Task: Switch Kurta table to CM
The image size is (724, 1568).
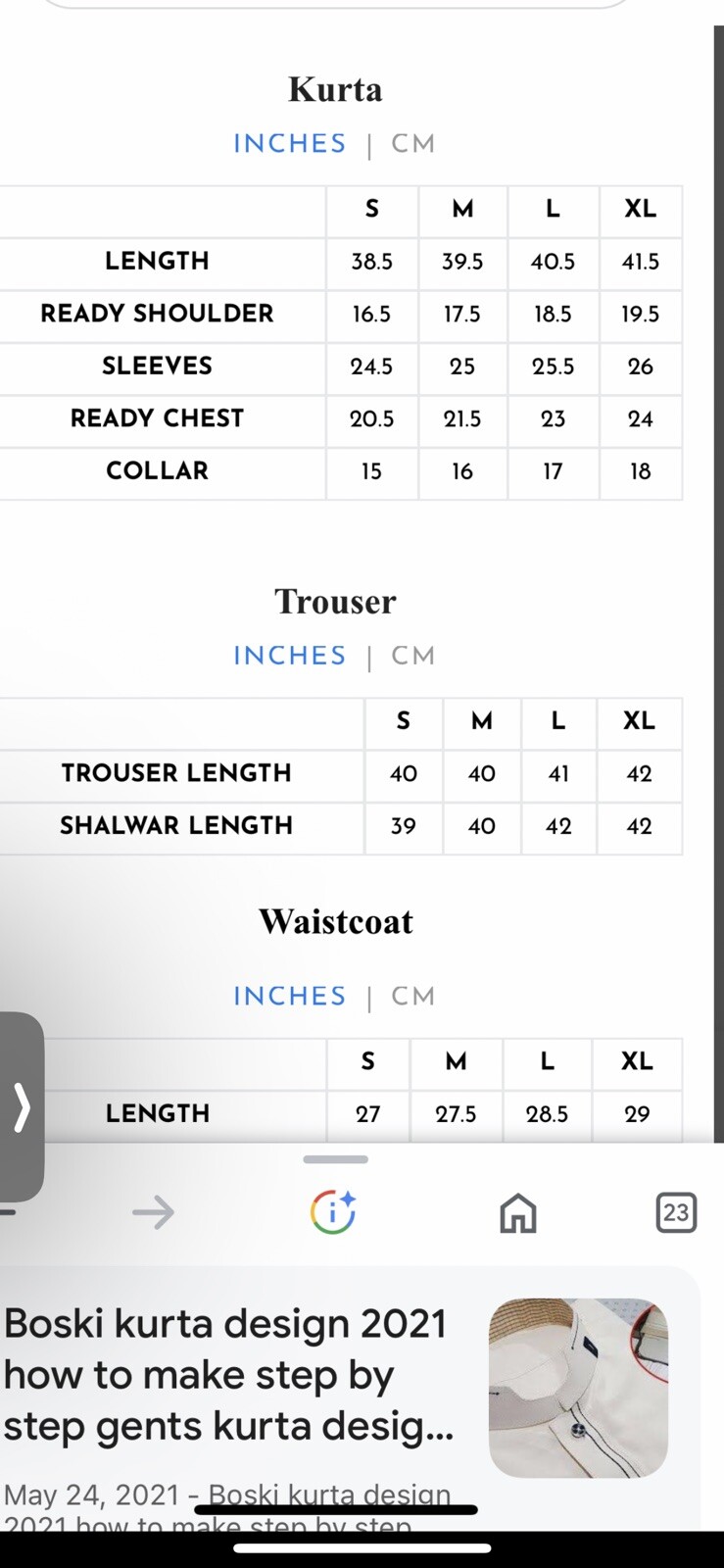Action: point(412,144)
